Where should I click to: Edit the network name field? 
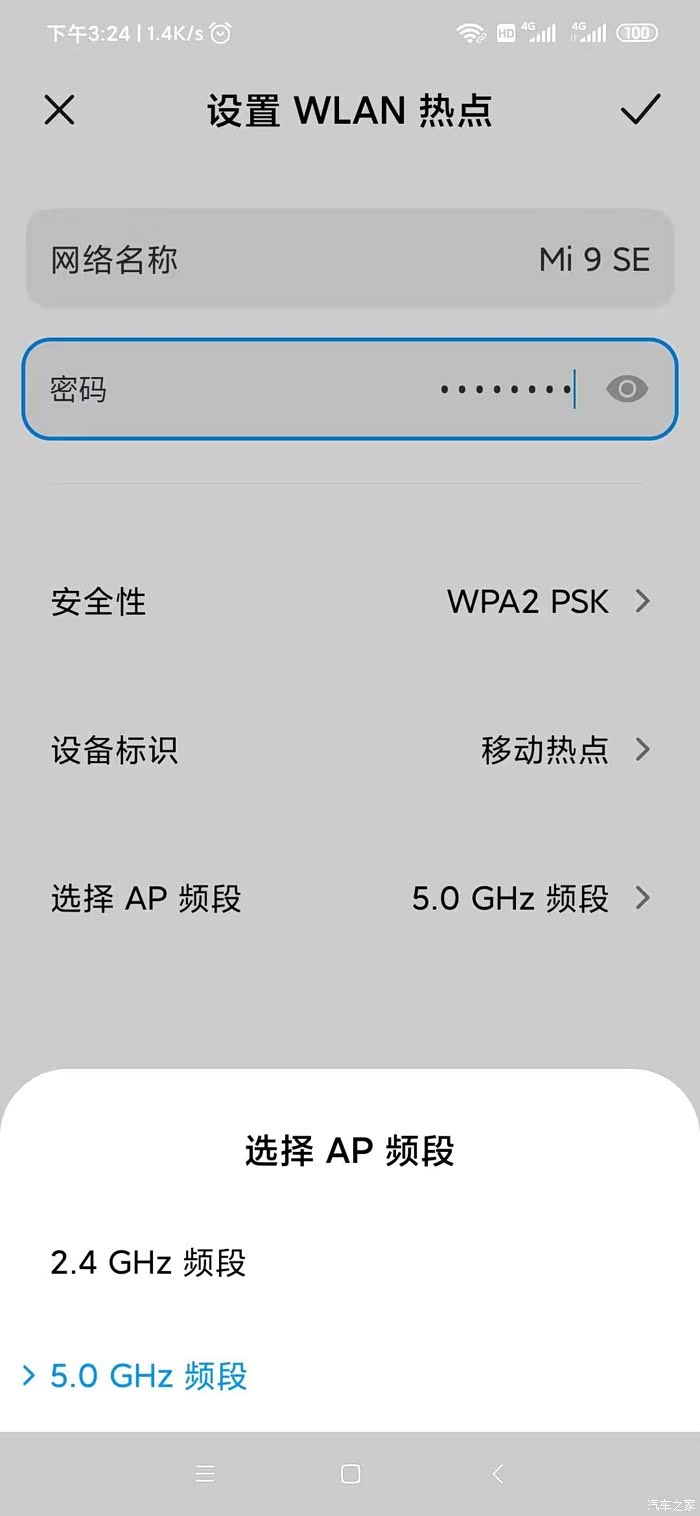(350, 260)
